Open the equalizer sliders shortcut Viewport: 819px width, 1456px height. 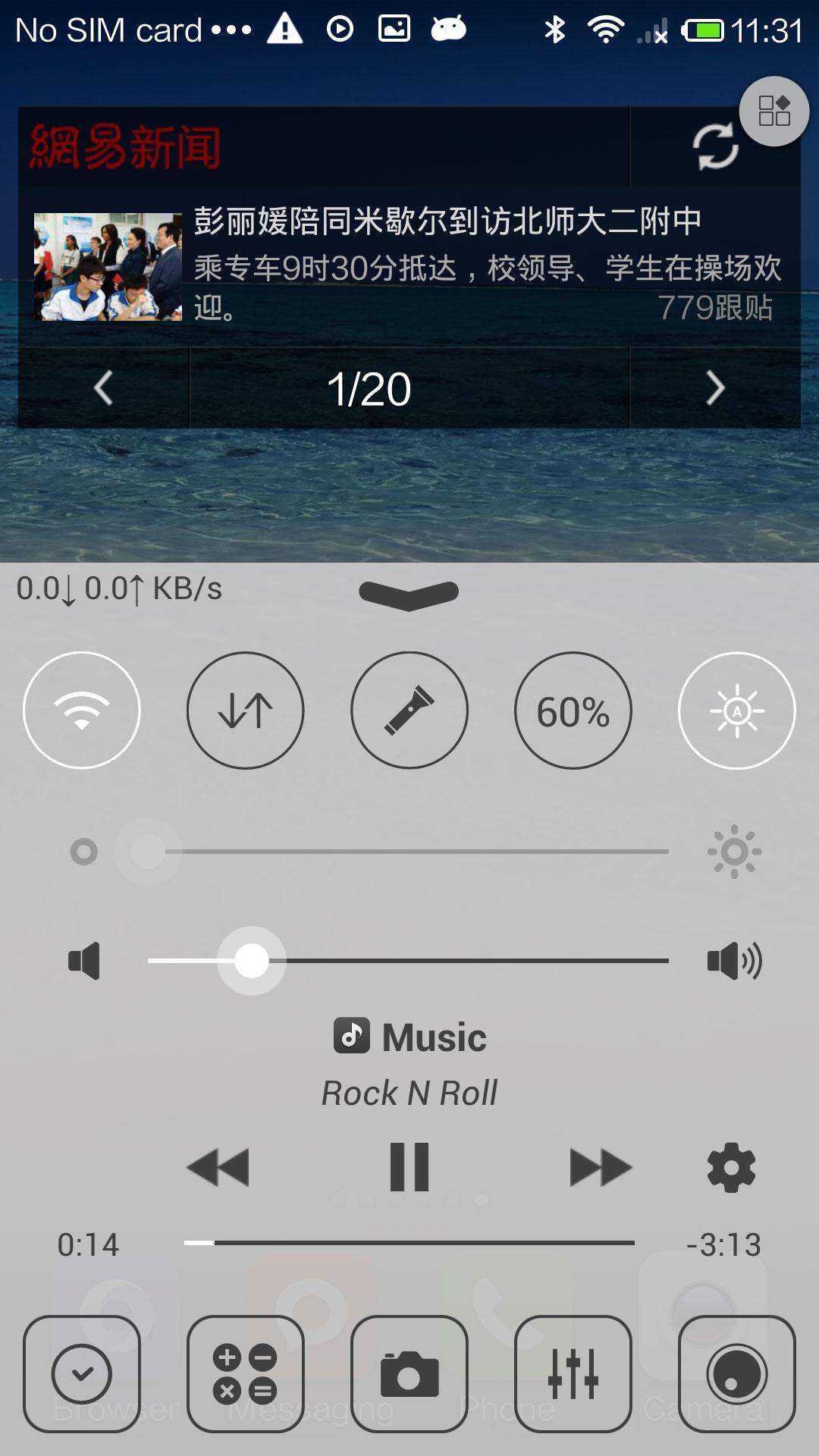(573, 1373)
